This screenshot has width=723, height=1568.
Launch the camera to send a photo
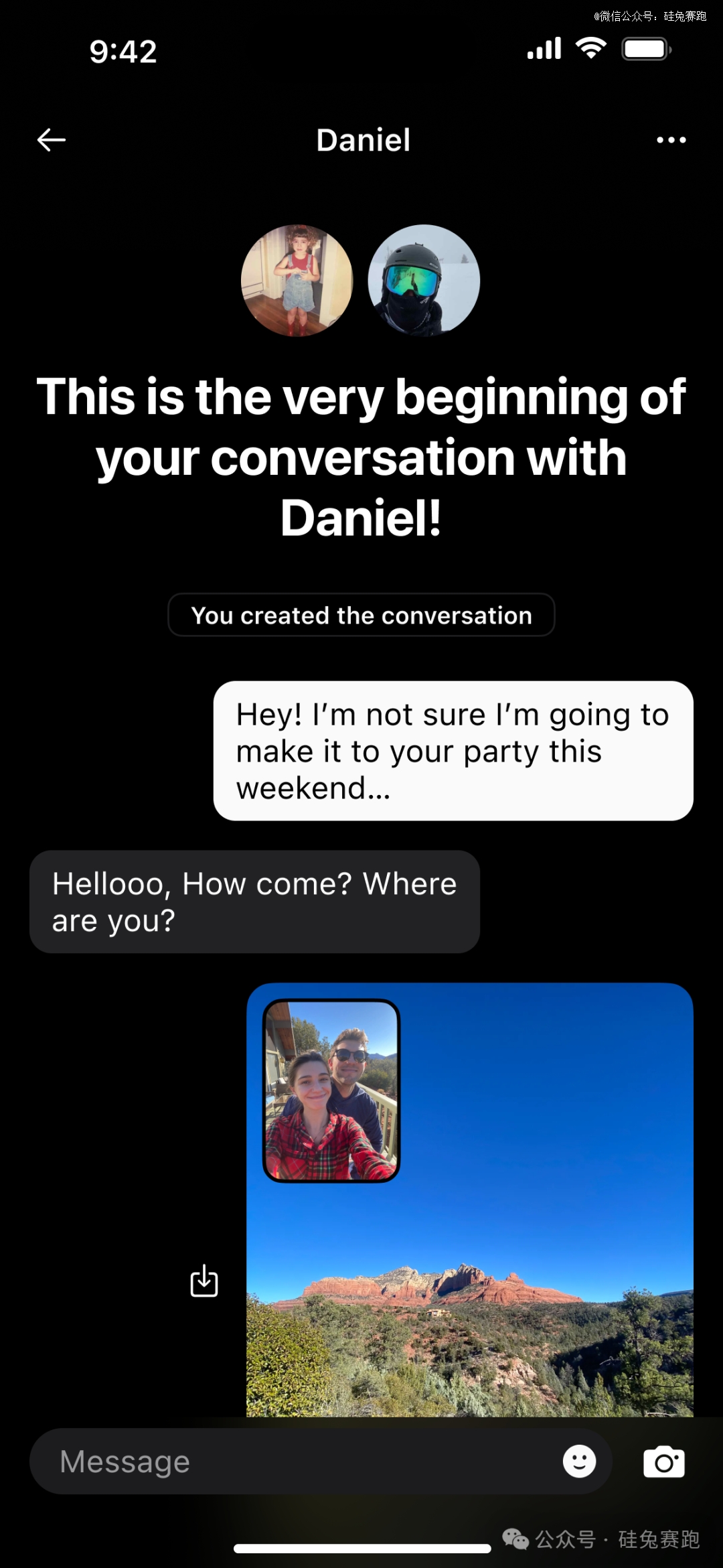pos(663,1462)
